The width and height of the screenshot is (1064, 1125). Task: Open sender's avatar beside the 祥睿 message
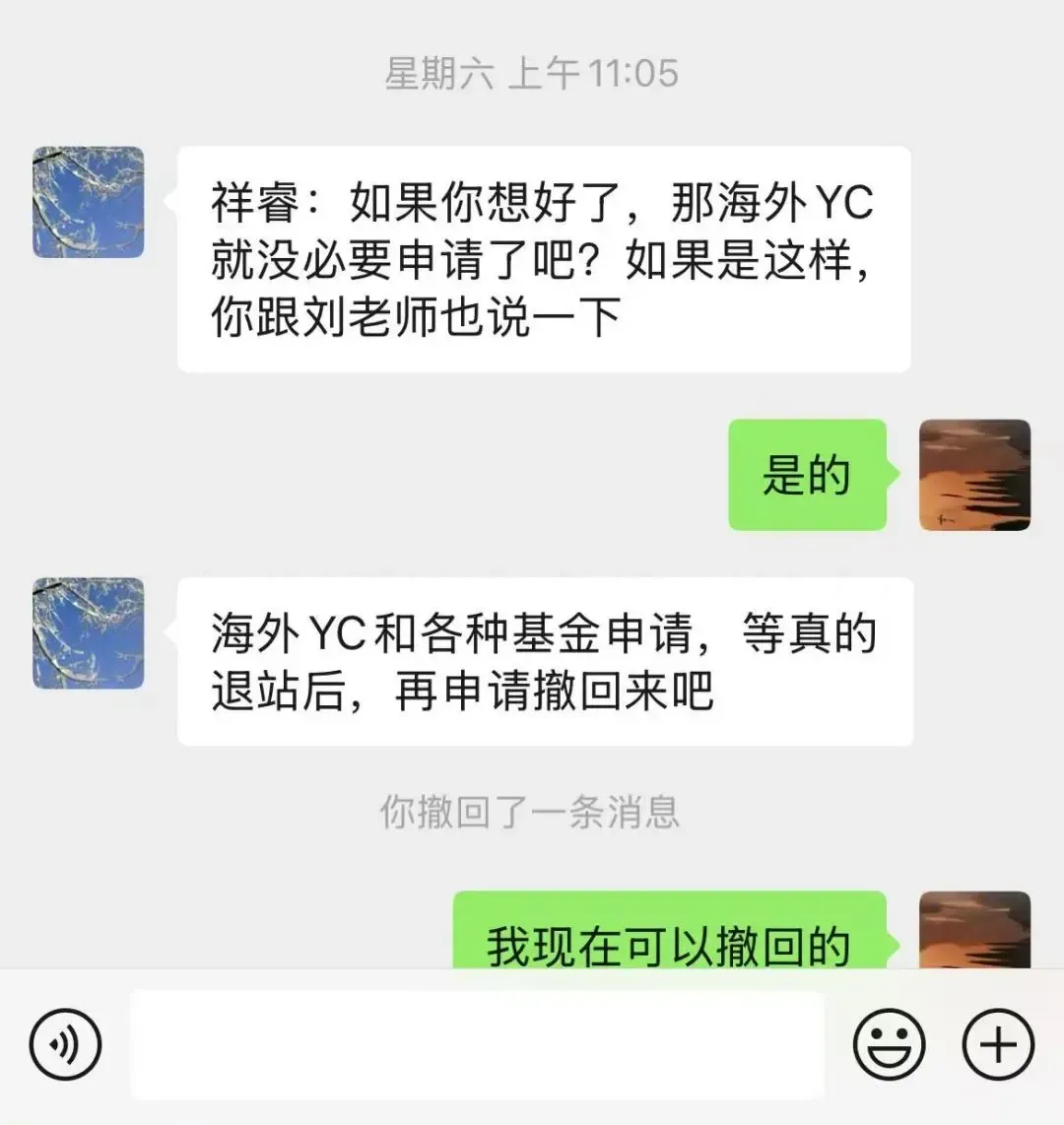(89, 203)
